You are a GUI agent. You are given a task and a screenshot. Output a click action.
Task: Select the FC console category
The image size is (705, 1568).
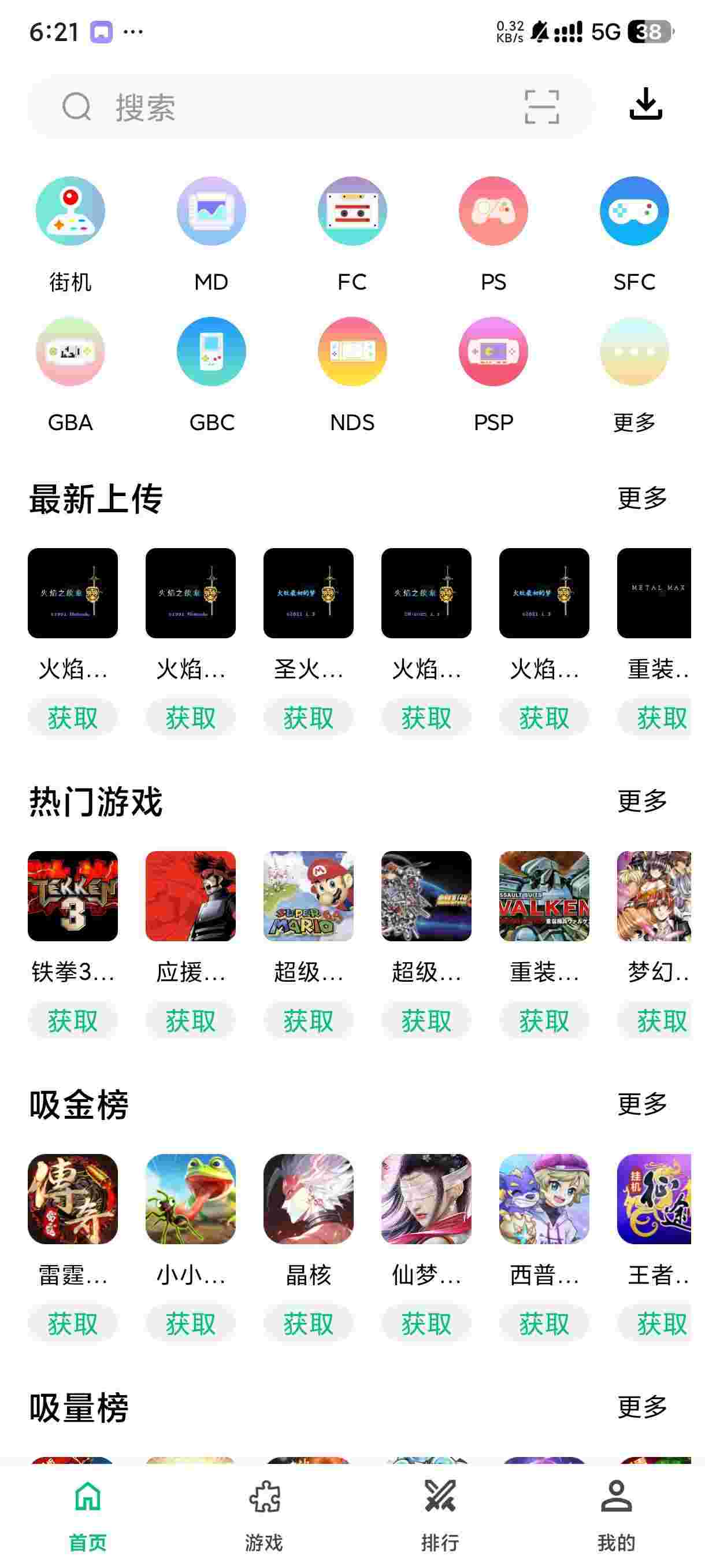pyautogui.click(x=352, y=211)
